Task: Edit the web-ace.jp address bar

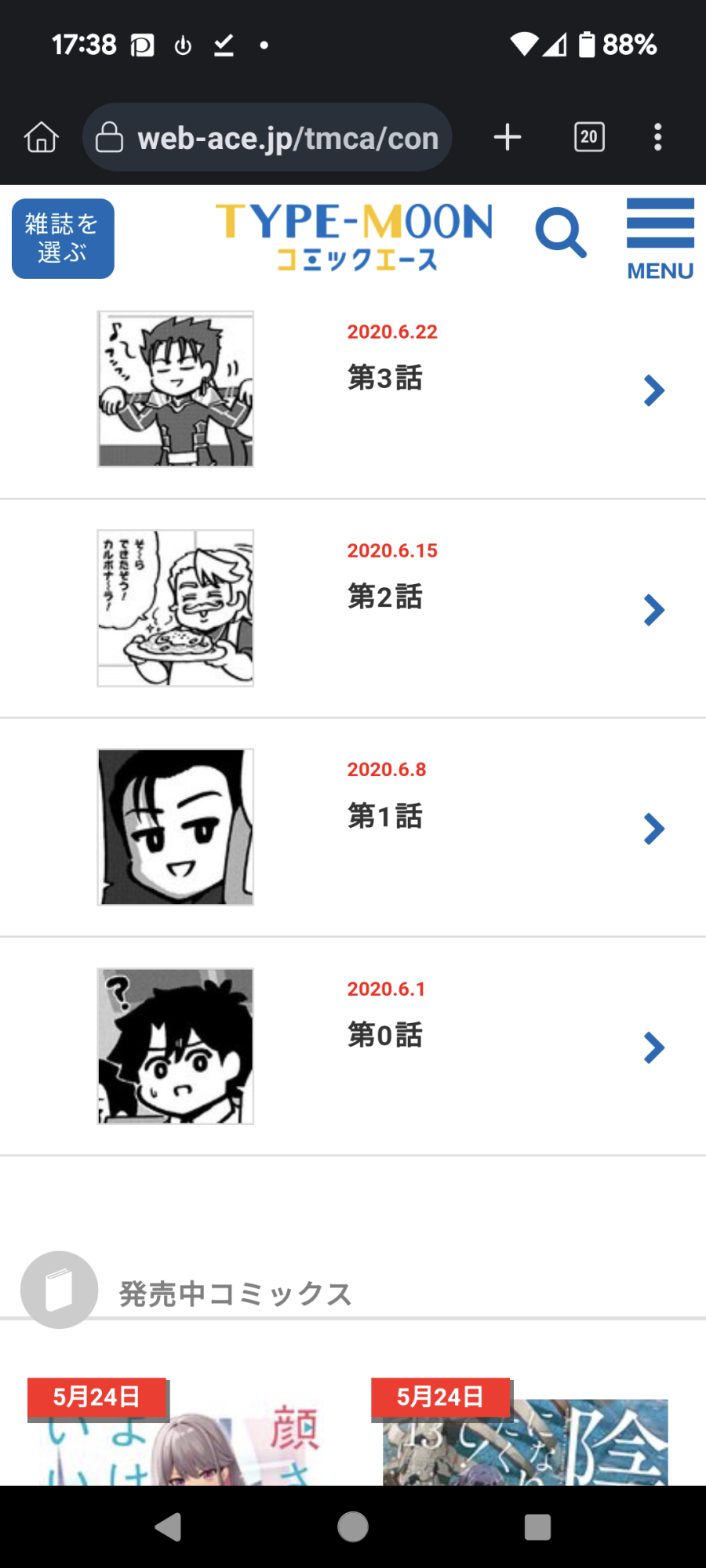Action: (267, 138)
